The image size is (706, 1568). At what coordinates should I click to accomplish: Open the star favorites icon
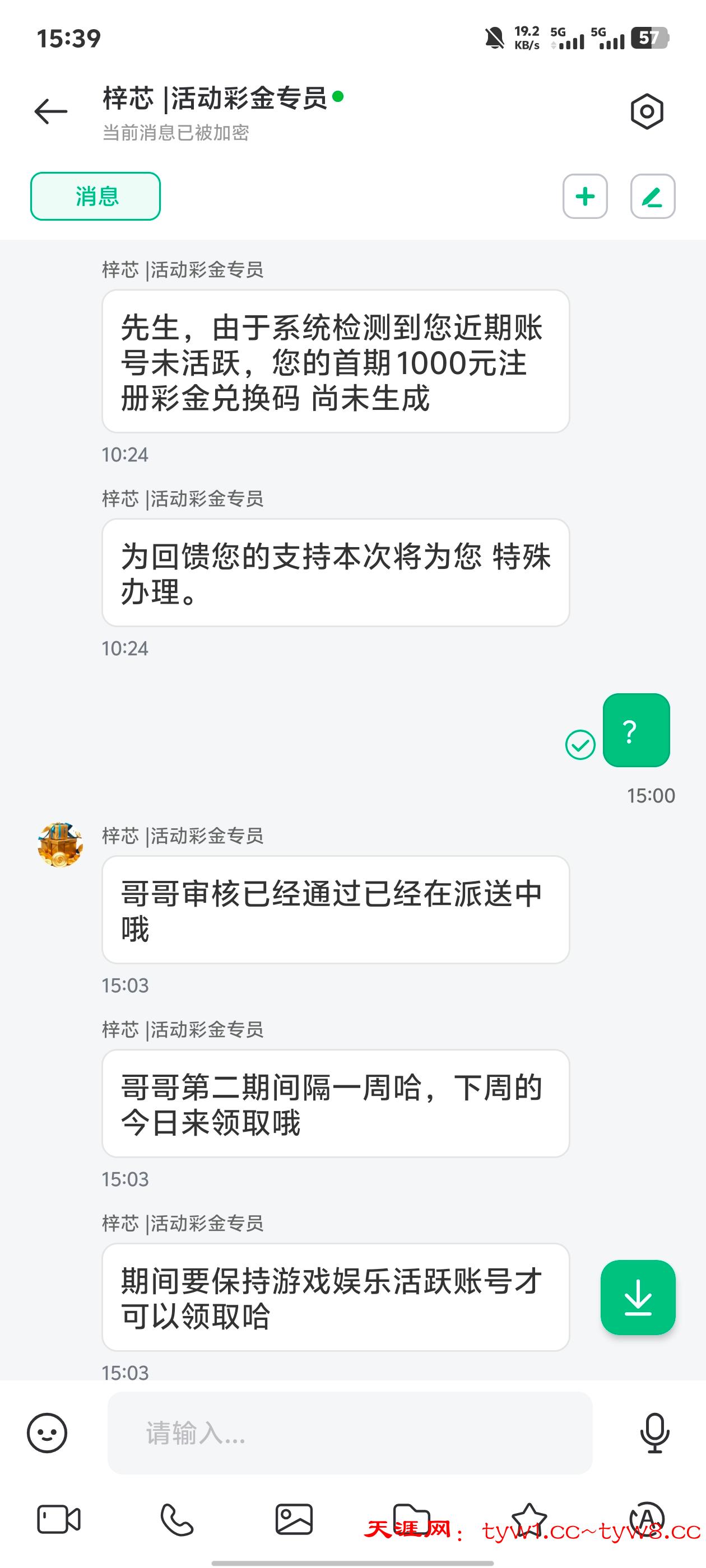point(529,1519)
